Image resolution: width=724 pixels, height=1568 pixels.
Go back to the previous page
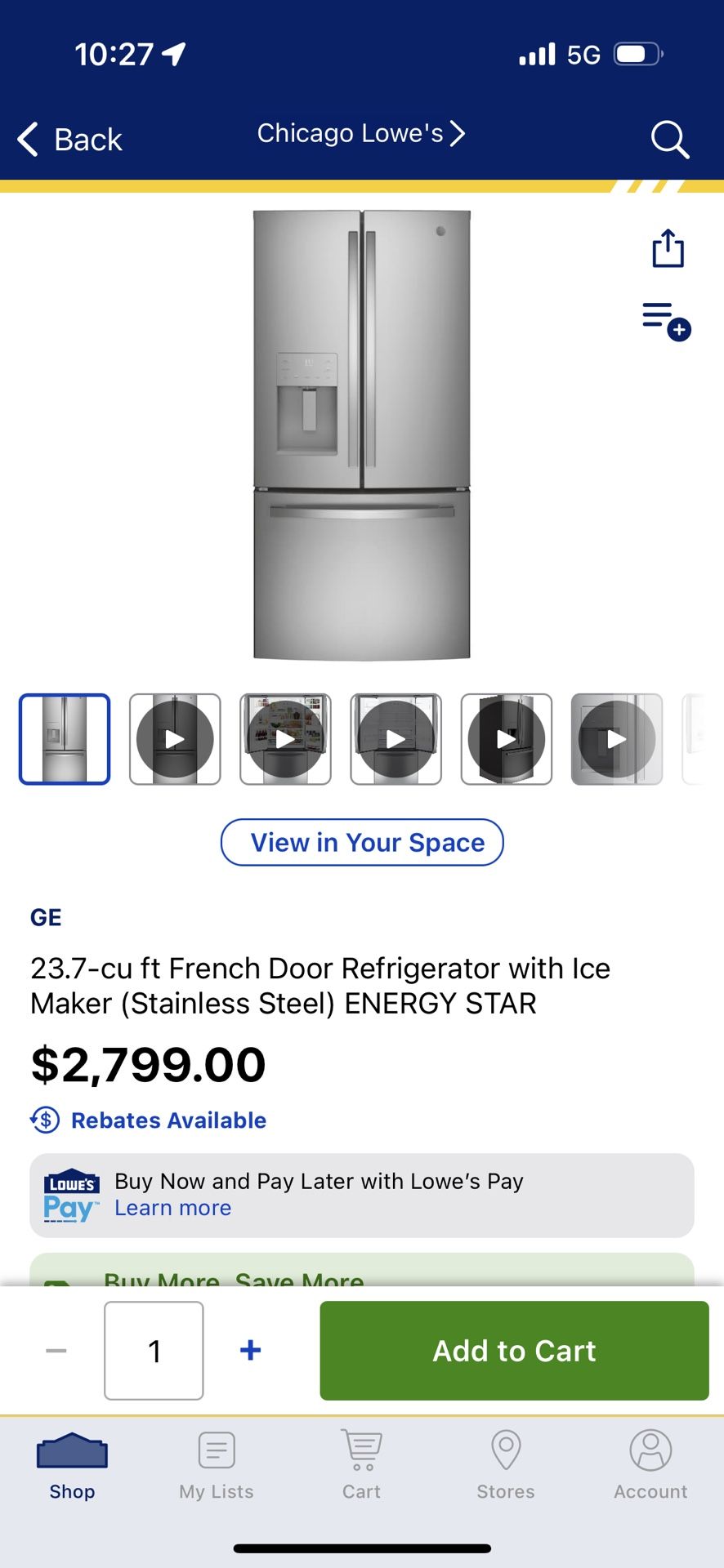click(70, 140)
